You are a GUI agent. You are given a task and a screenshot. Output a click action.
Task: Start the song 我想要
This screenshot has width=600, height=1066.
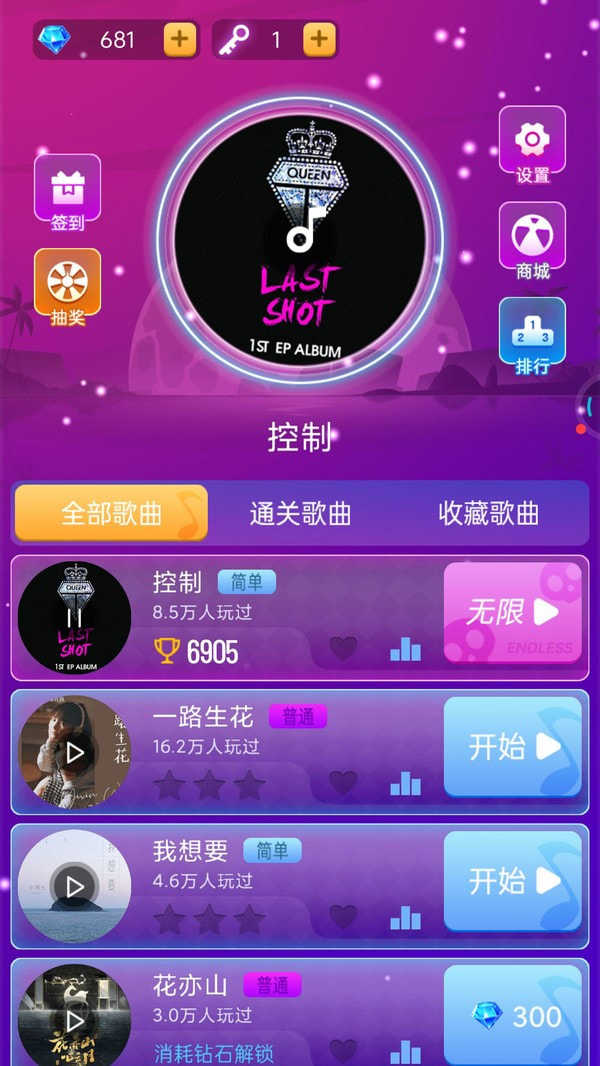tap(512, 880)
